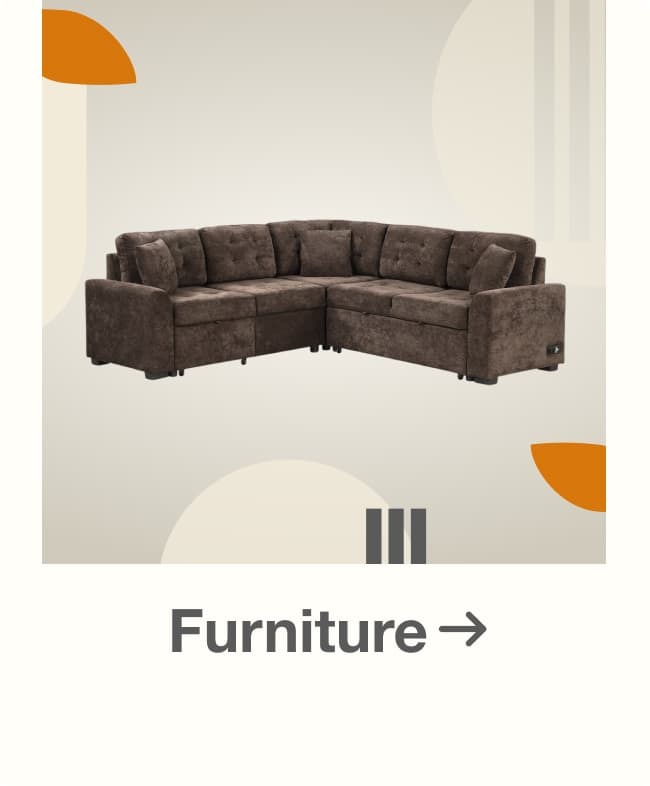
Task: Tap the sectional sofa picture tile
Action: [x=324, y=300]
